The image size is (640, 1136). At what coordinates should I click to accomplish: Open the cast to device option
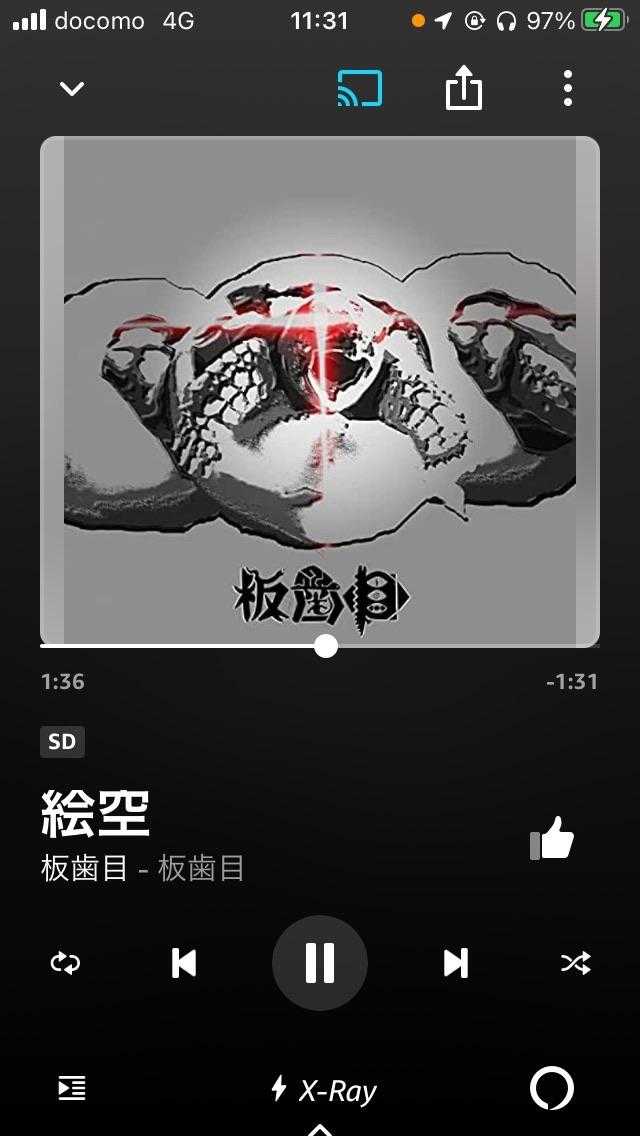click(x=360, y=88)
